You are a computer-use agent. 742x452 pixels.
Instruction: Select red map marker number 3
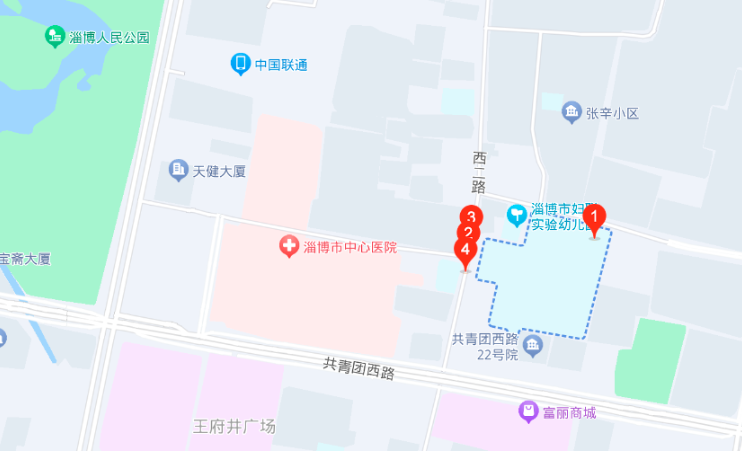point(470,214)
